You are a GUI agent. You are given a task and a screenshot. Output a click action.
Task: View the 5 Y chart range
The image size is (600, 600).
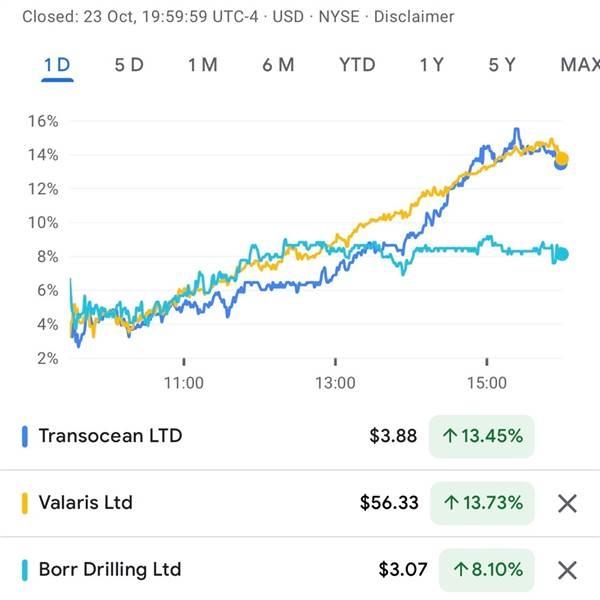point(502,65)
